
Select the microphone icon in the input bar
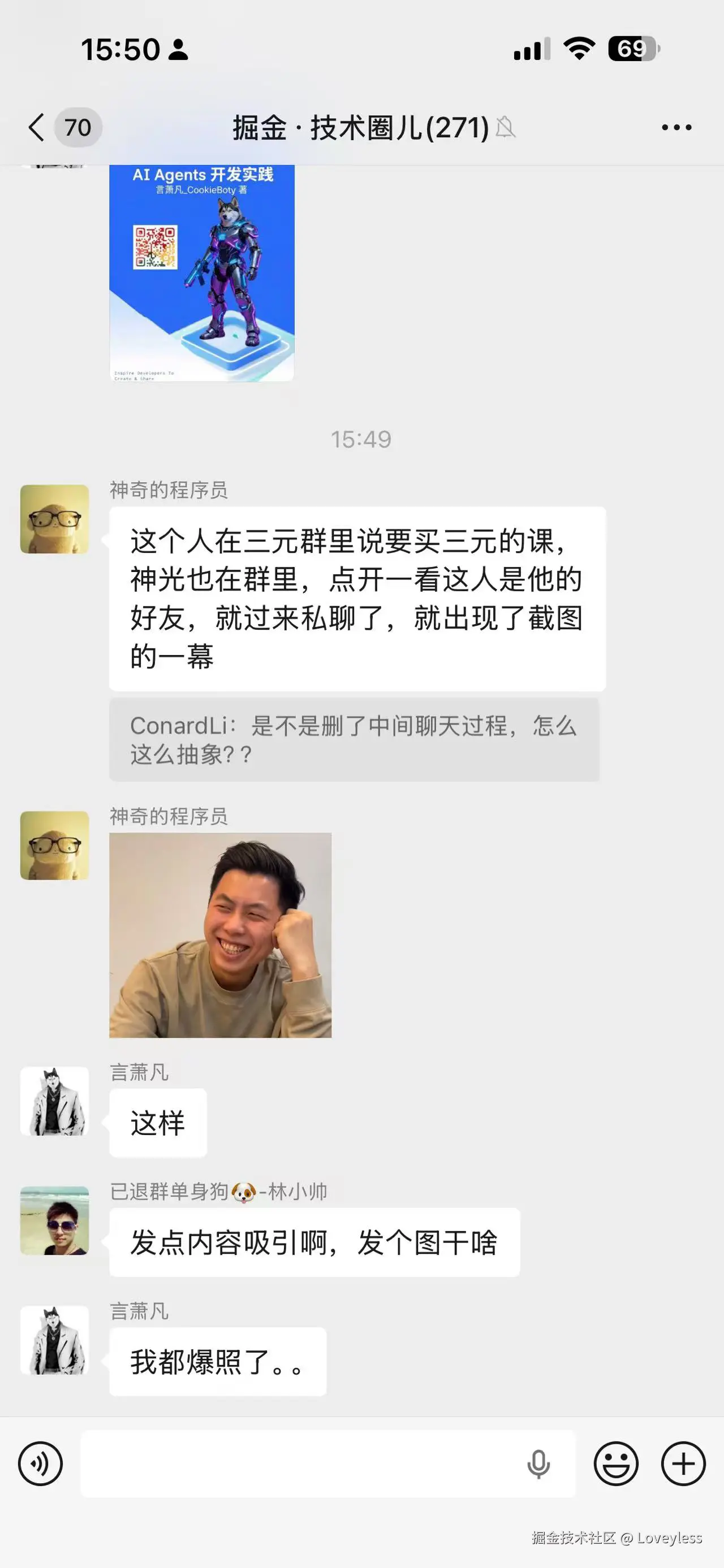(x=540, y=1463)
